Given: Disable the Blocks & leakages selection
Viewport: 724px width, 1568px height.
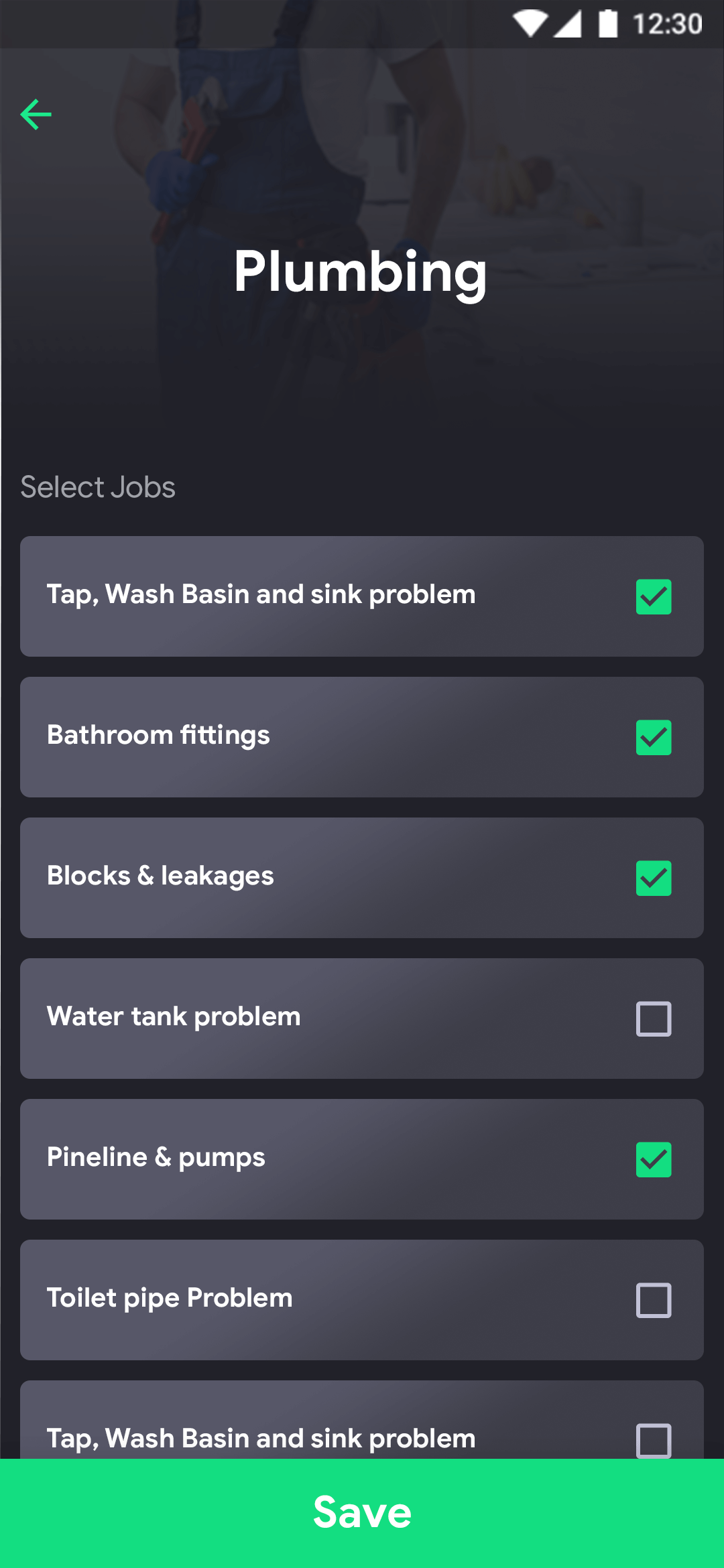Looking at the screenshot, I should [653, 878].
